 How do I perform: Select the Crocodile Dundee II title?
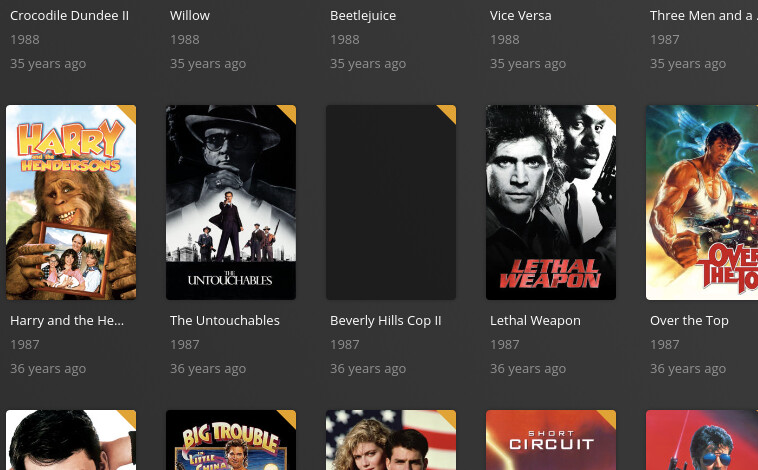[x=69, y=15]
